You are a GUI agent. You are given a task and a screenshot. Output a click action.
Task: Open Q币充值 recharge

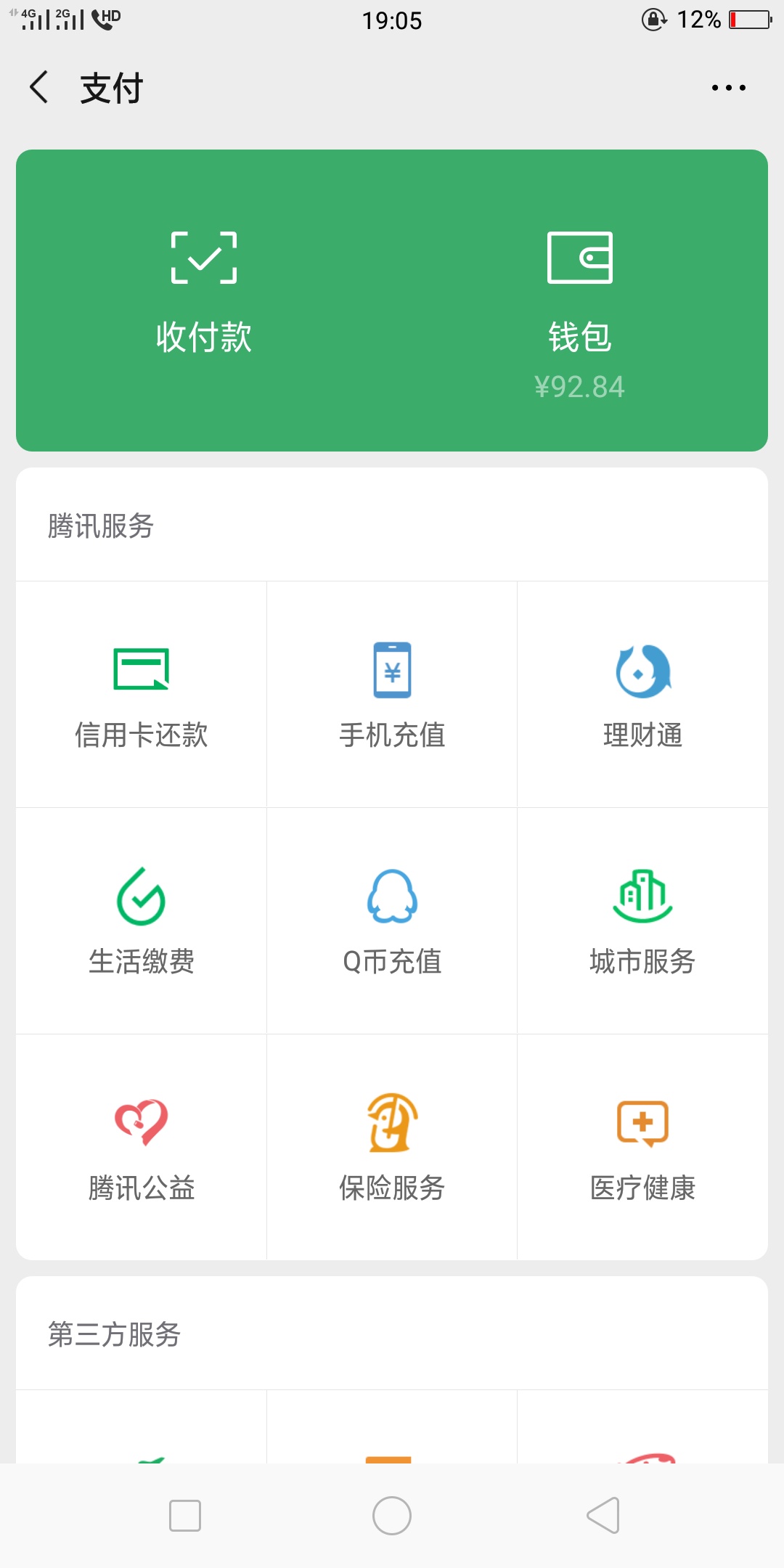click(392, 921)
